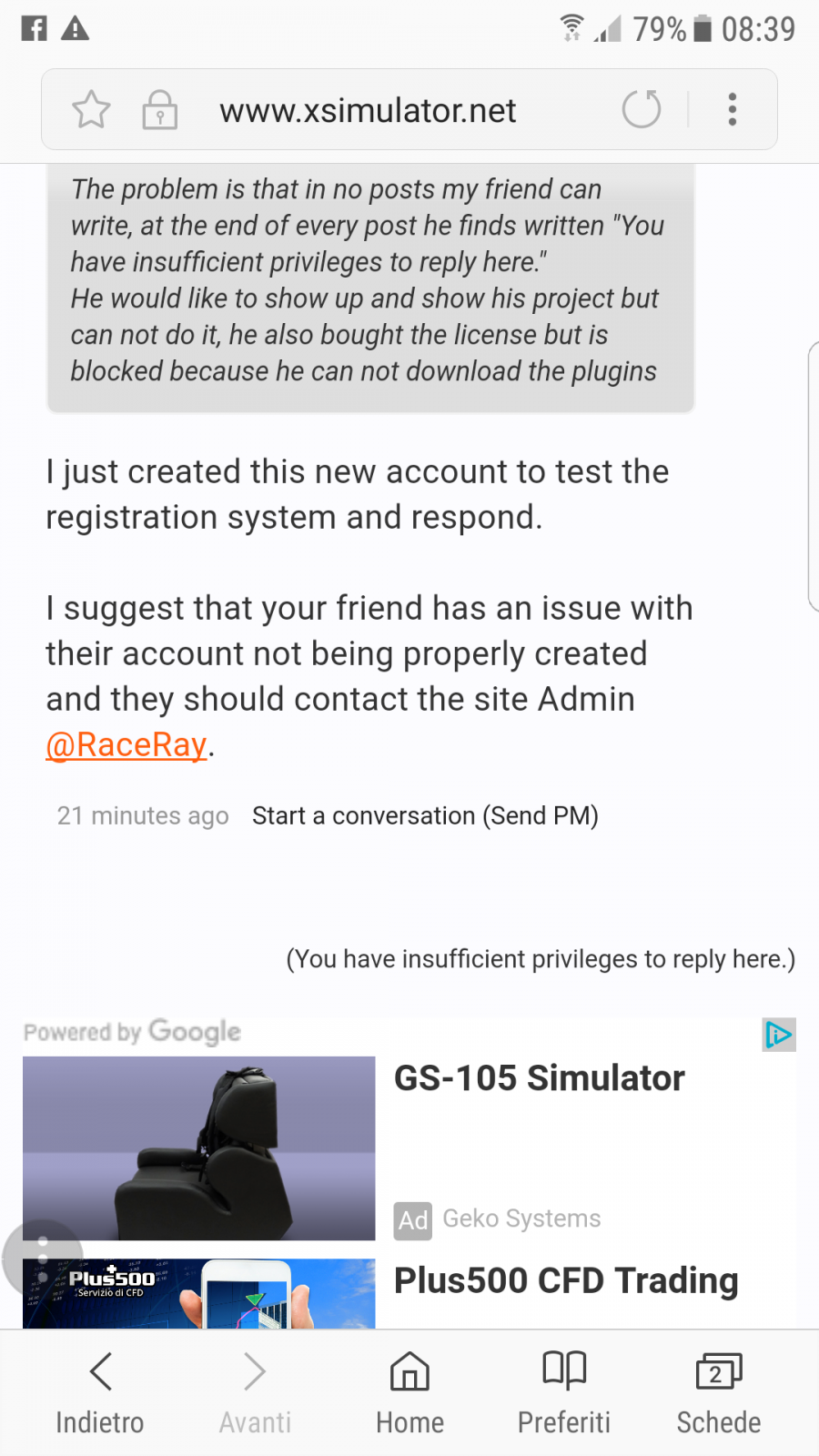Start a conversation (Send PM)

tap(425, 815)
